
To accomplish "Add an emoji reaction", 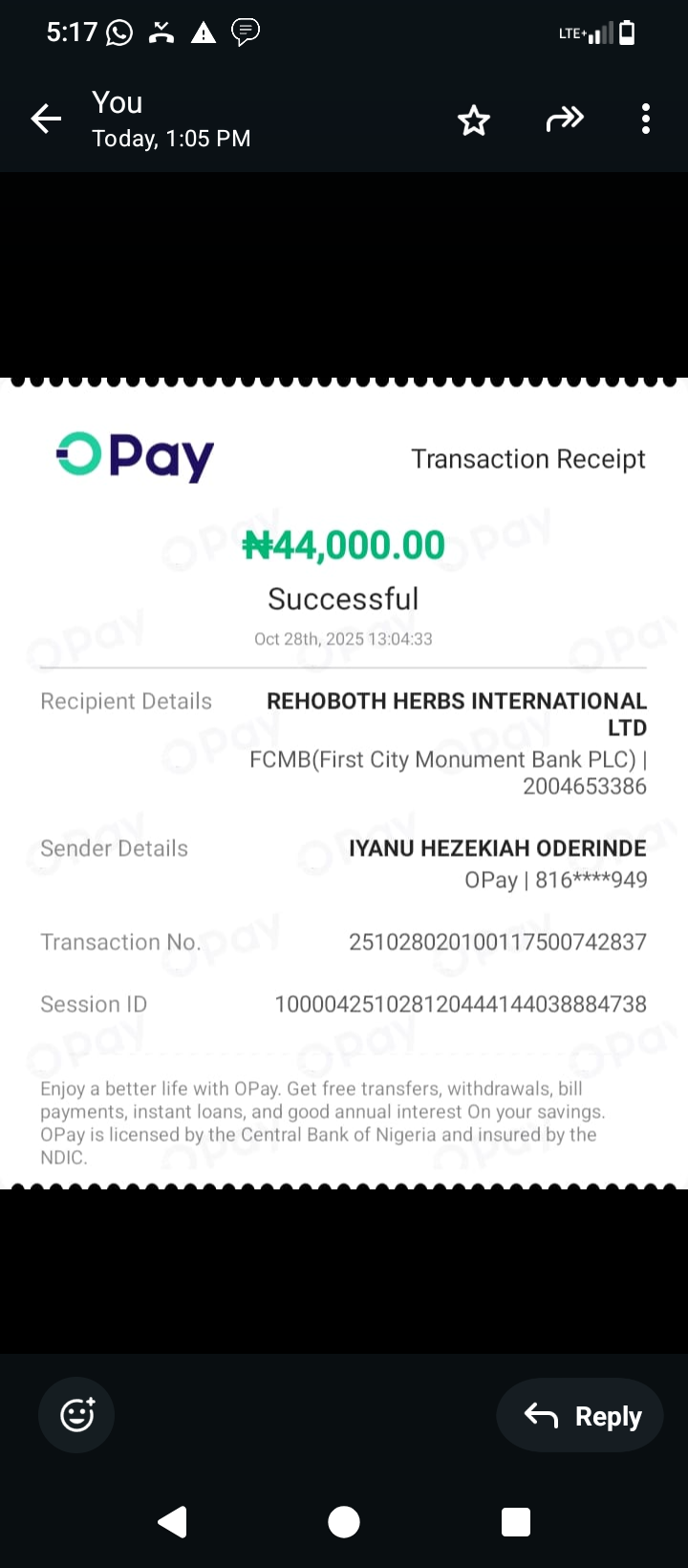I will click(76, 1414).
